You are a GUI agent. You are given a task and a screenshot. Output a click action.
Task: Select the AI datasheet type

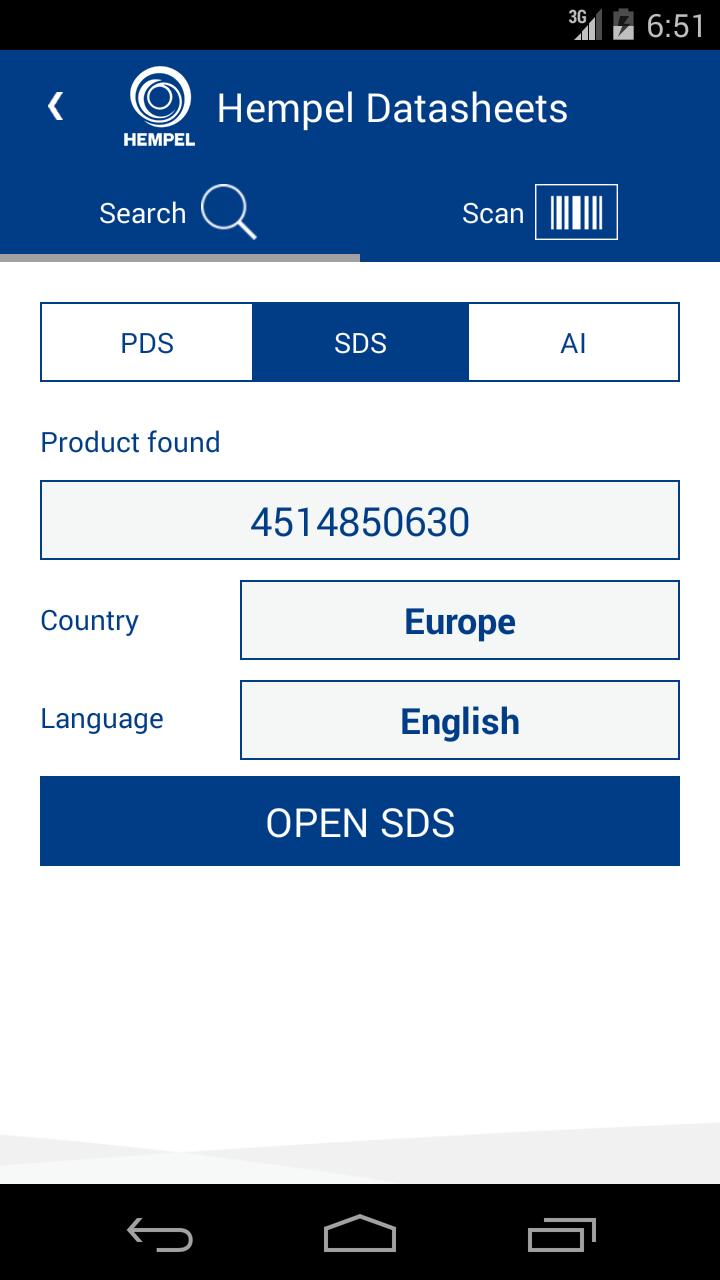(x=573, y=343)
